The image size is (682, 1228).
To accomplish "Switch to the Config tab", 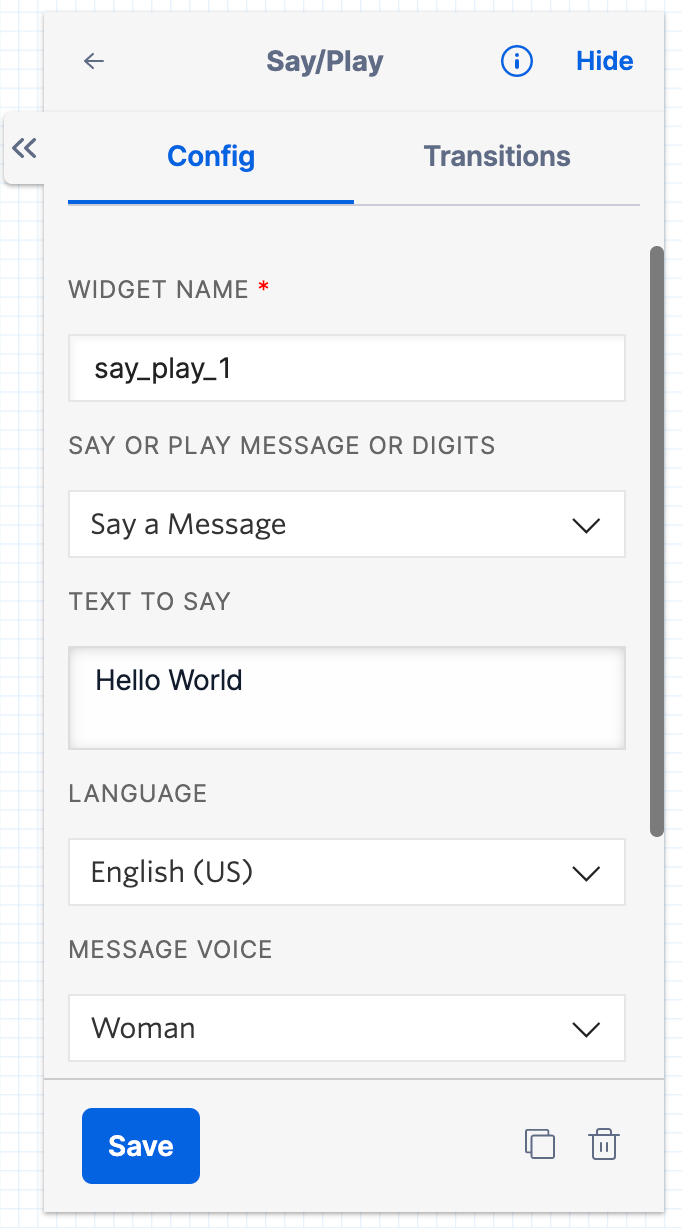I will click(211, 157).
